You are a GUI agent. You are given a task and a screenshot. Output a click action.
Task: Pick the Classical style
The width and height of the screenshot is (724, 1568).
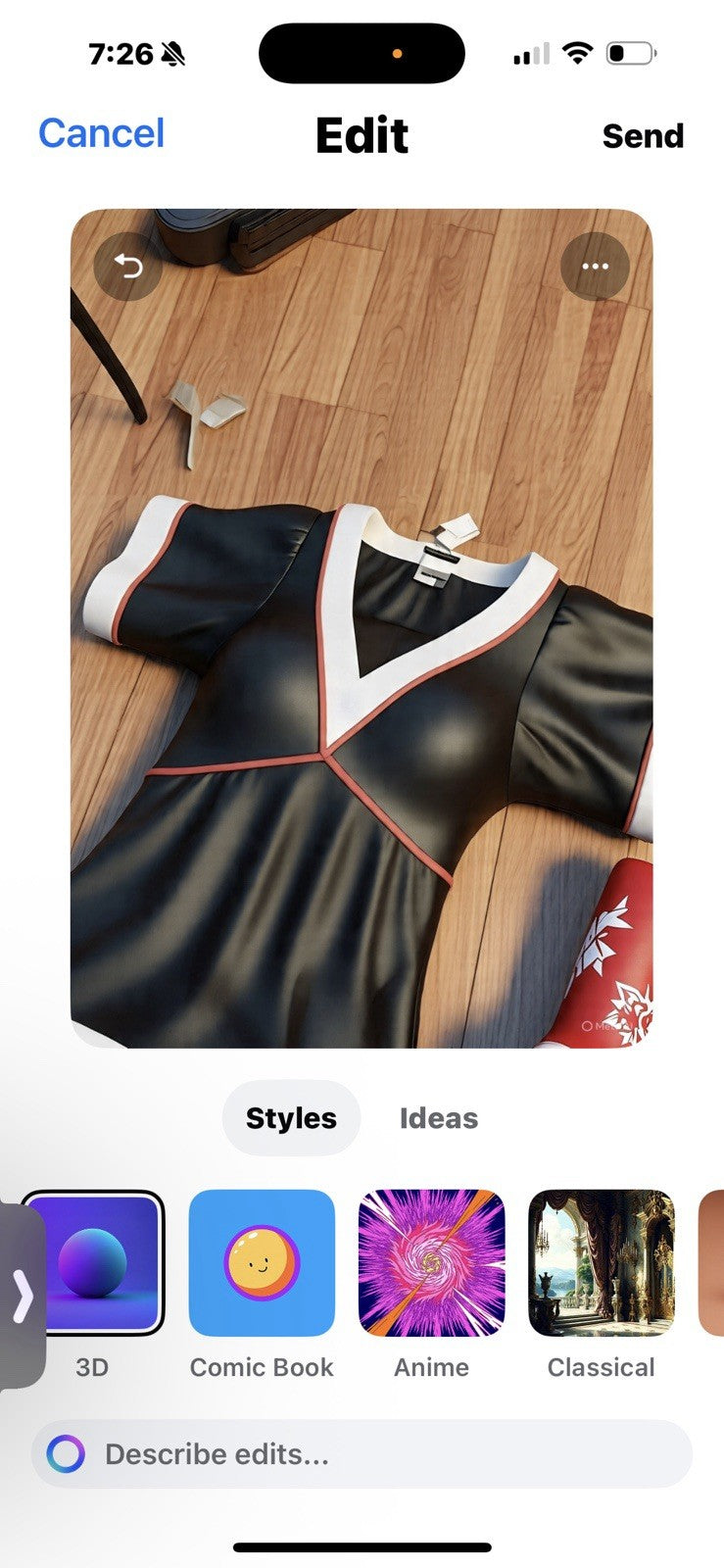tap(601, 1263)
